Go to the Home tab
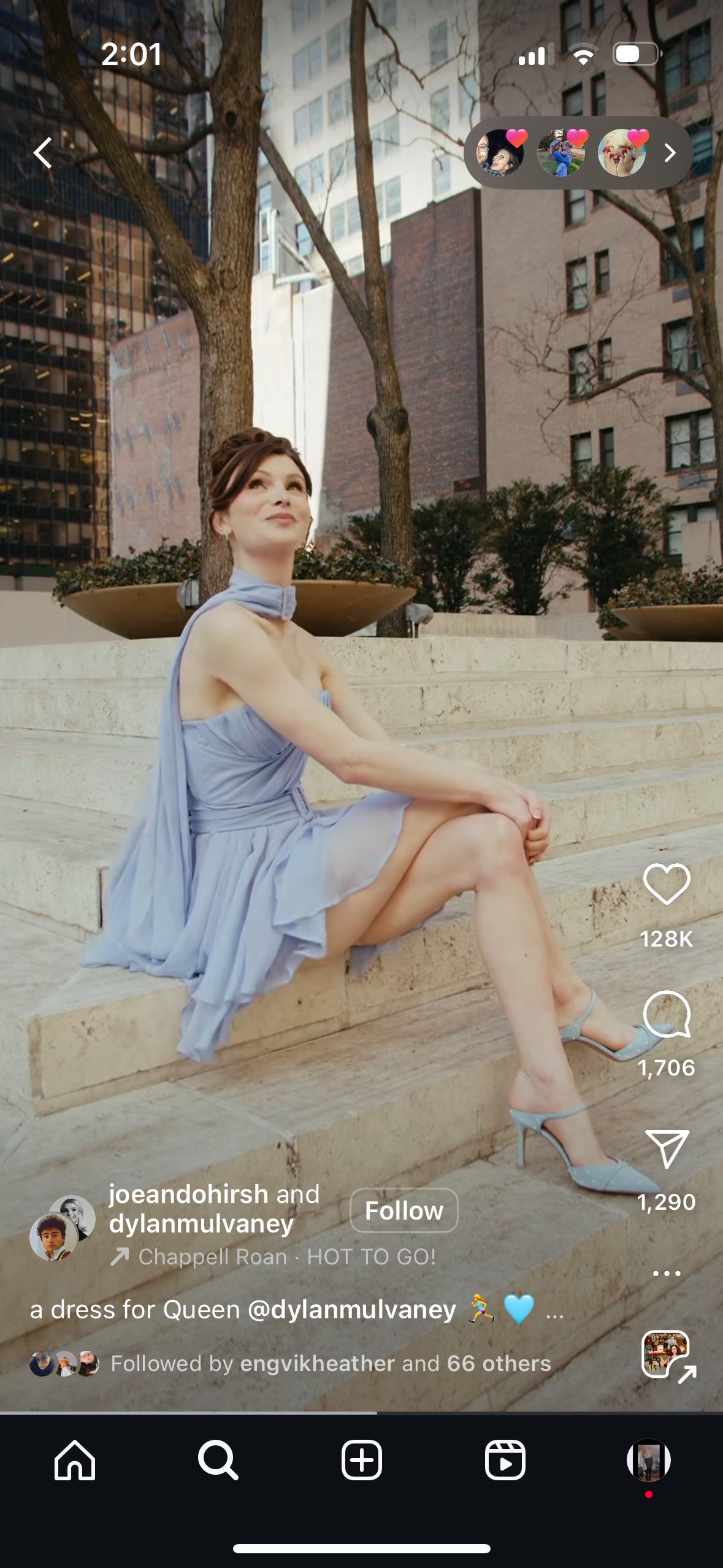Image resolution: width=723 pixels, height=1568 pixels. (x=75, y=1460)
